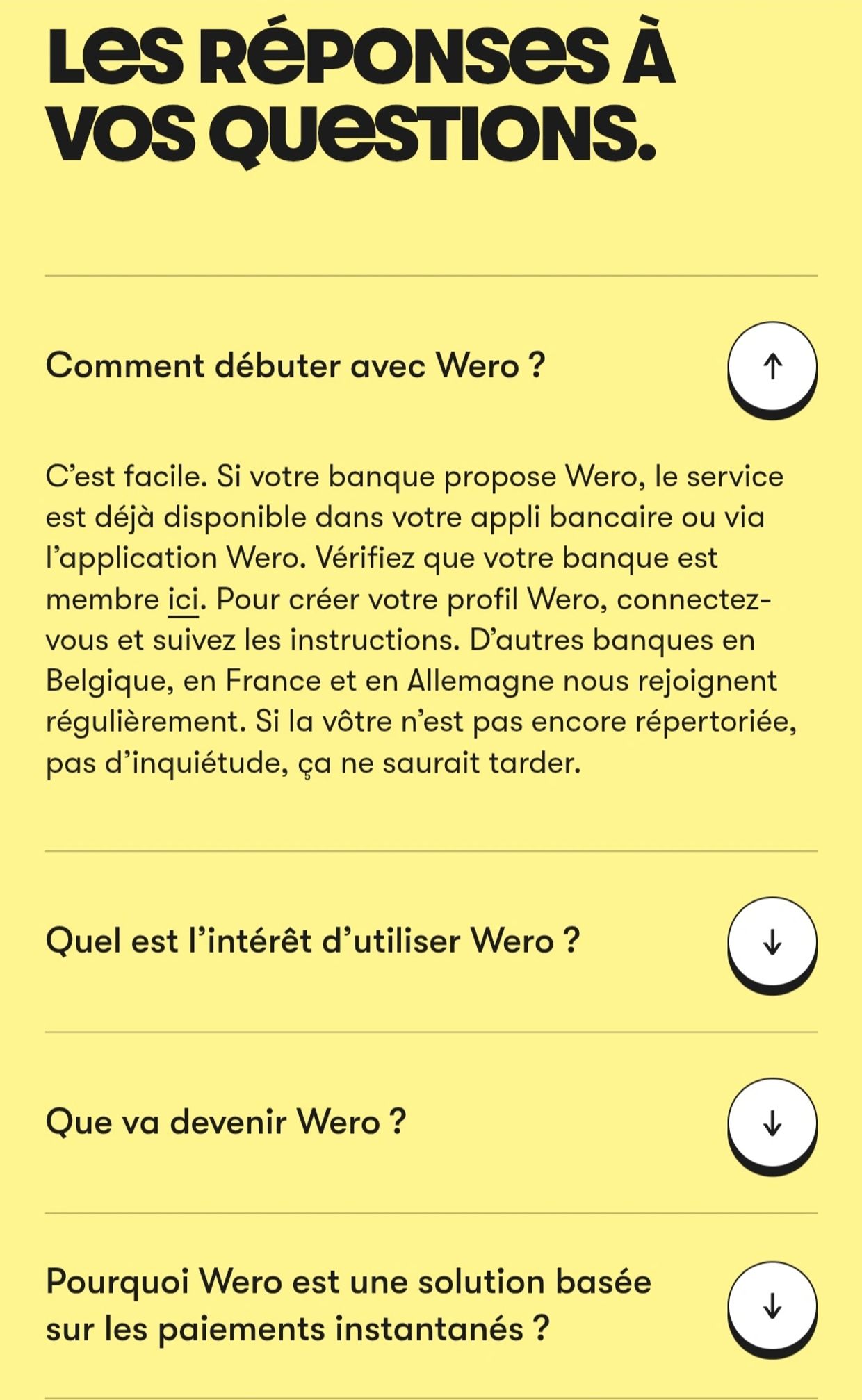
Task: Expand the 'Que va devenir Wero ?' question
Action: pyautogui.click(x=772, y=1123)
